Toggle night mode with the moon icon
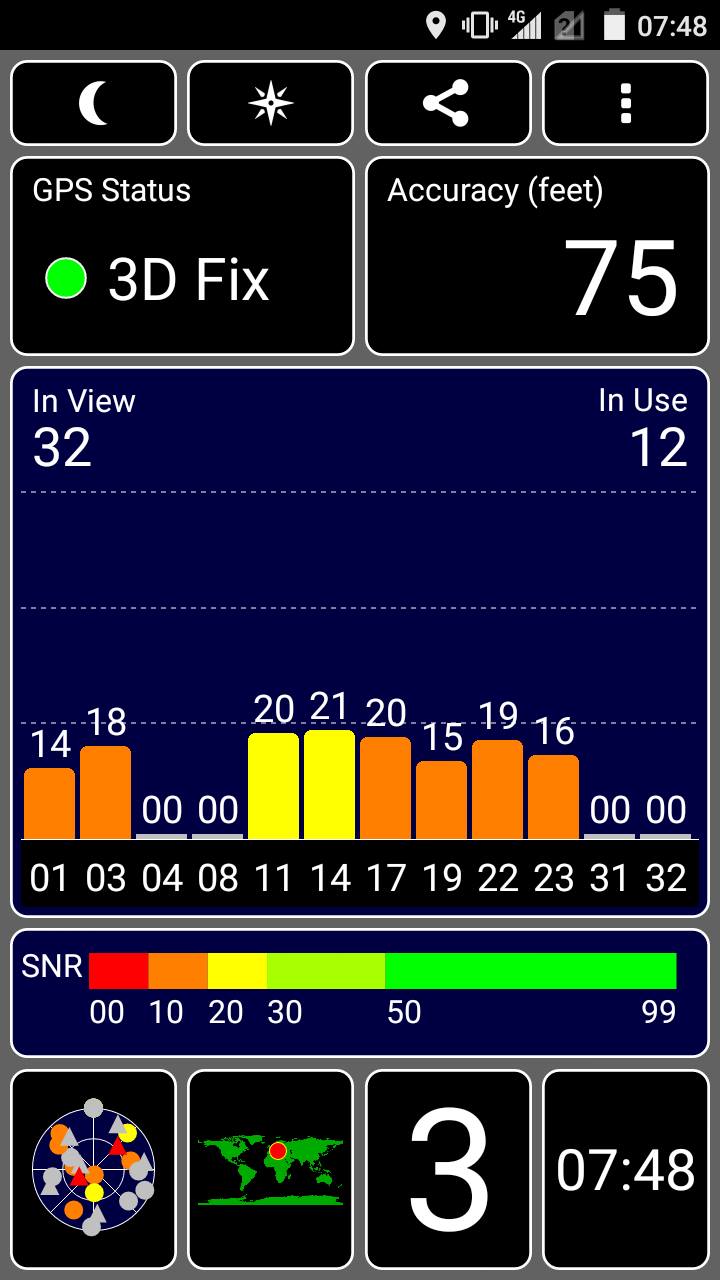 tap(93, 103)
